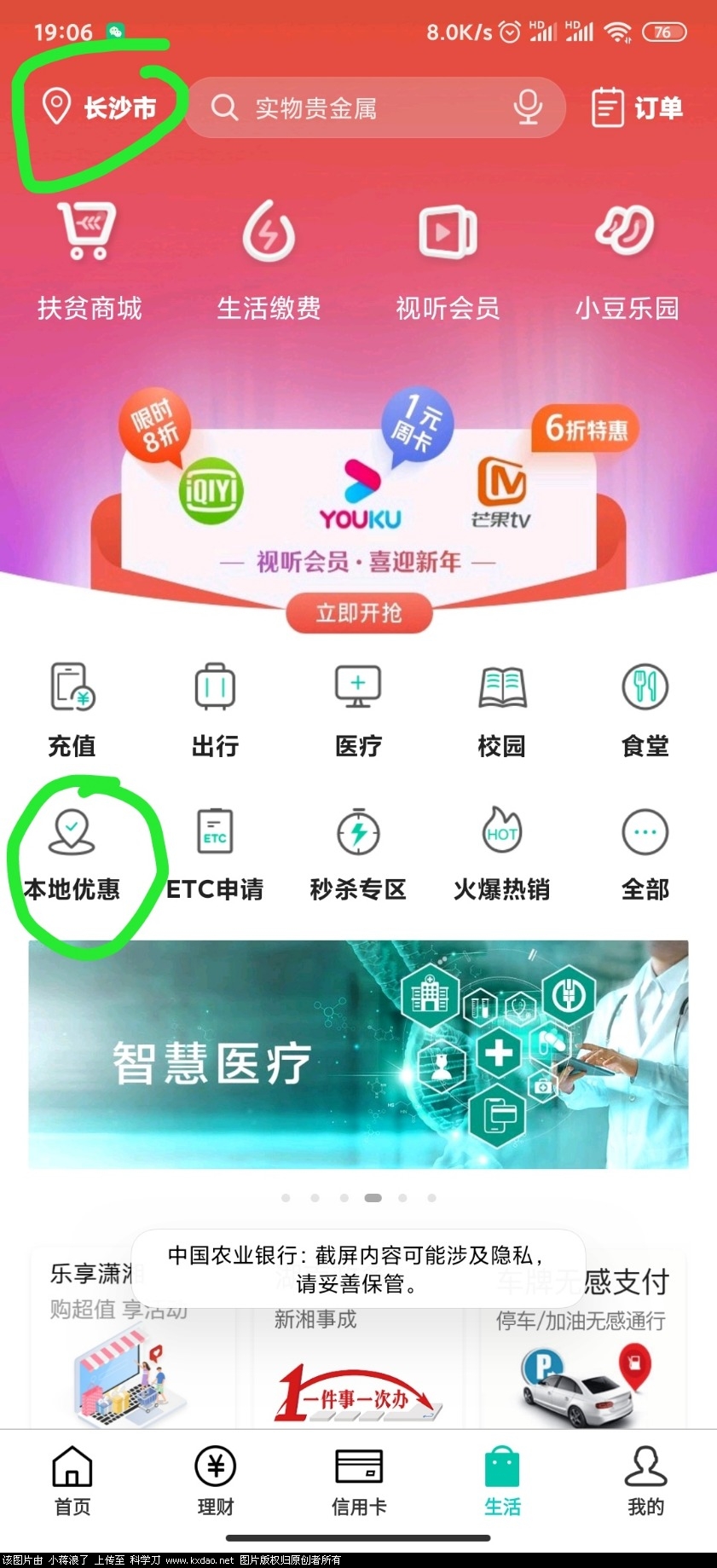Image resolution: width=717 pixels, height=1568 pixels.
Task: Open 食堂
Action: pos(645,709)
